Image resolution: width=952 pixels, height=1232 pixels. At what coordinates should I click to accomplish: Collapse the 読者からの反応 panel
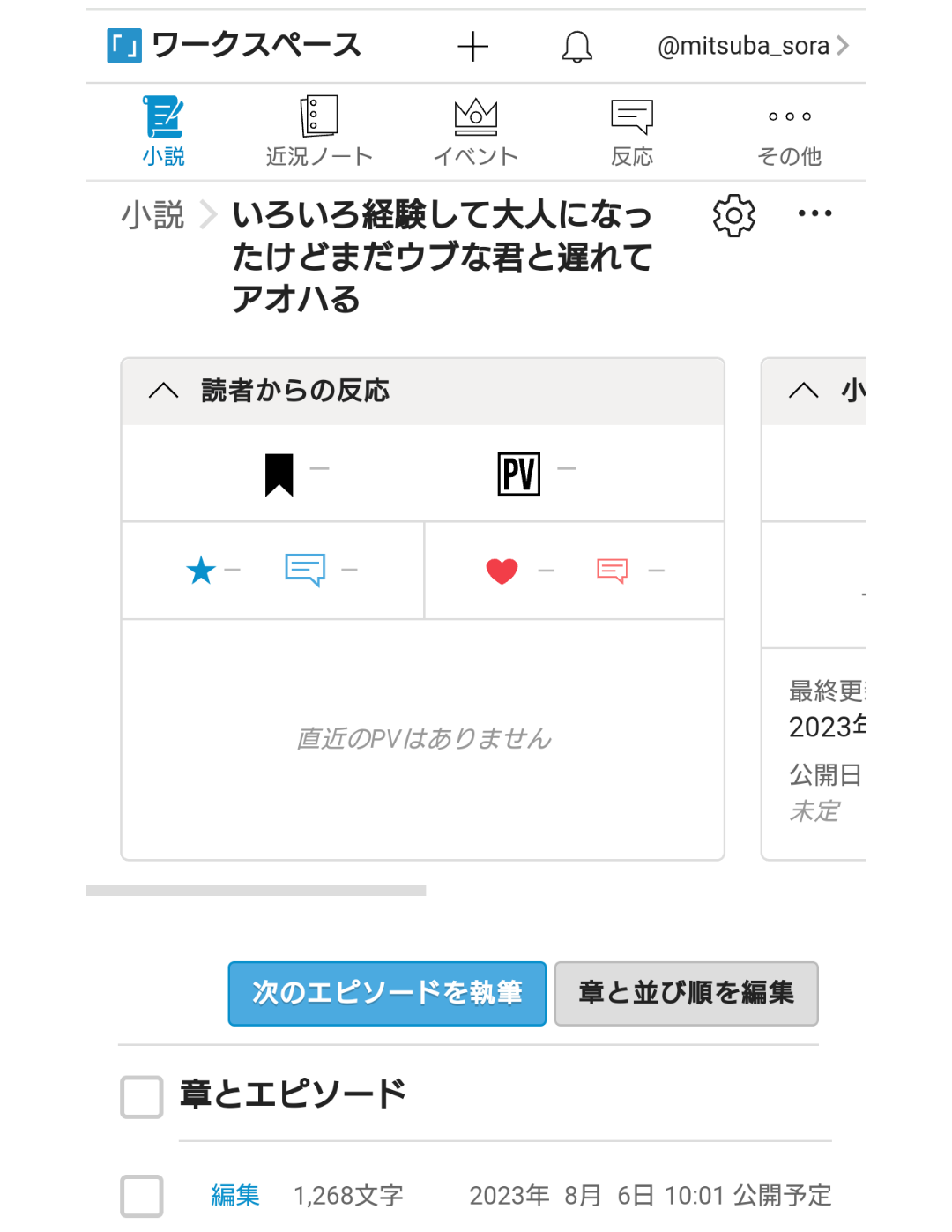click(x=164, y=391)
